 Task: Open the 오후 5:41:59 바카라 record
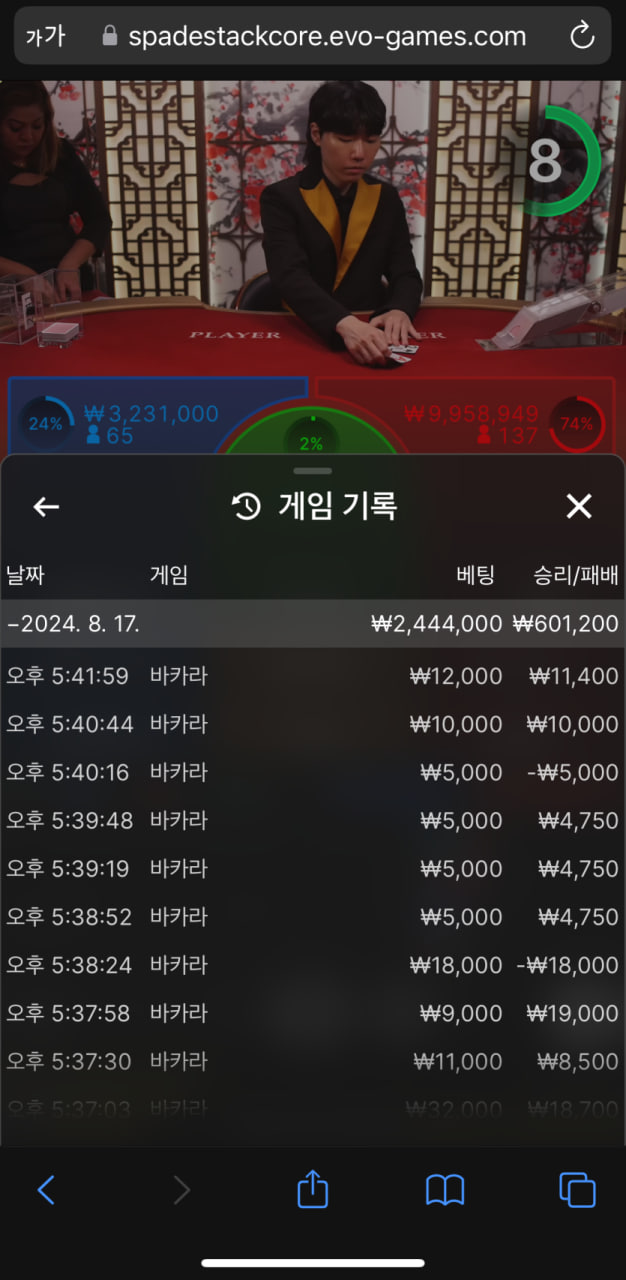312,677
